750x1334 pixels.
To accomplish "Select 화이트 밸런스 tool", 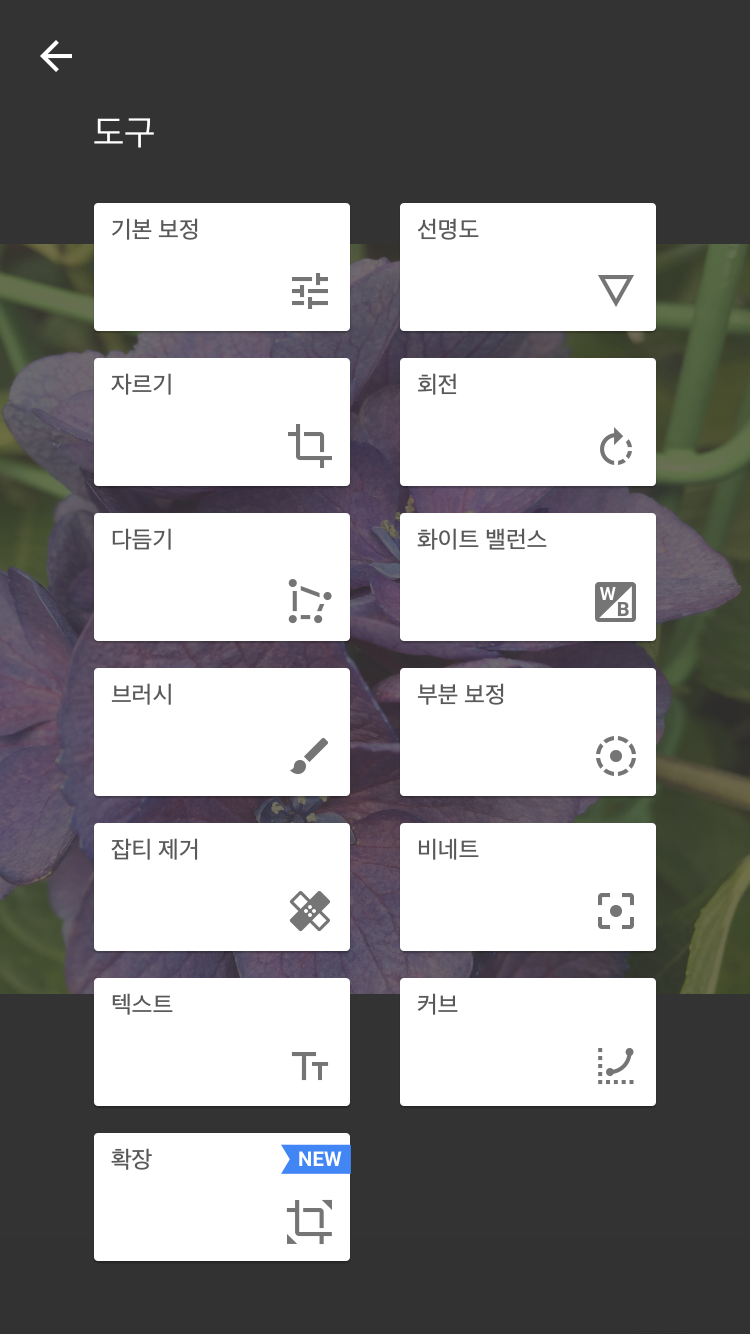I will (528, 577).
